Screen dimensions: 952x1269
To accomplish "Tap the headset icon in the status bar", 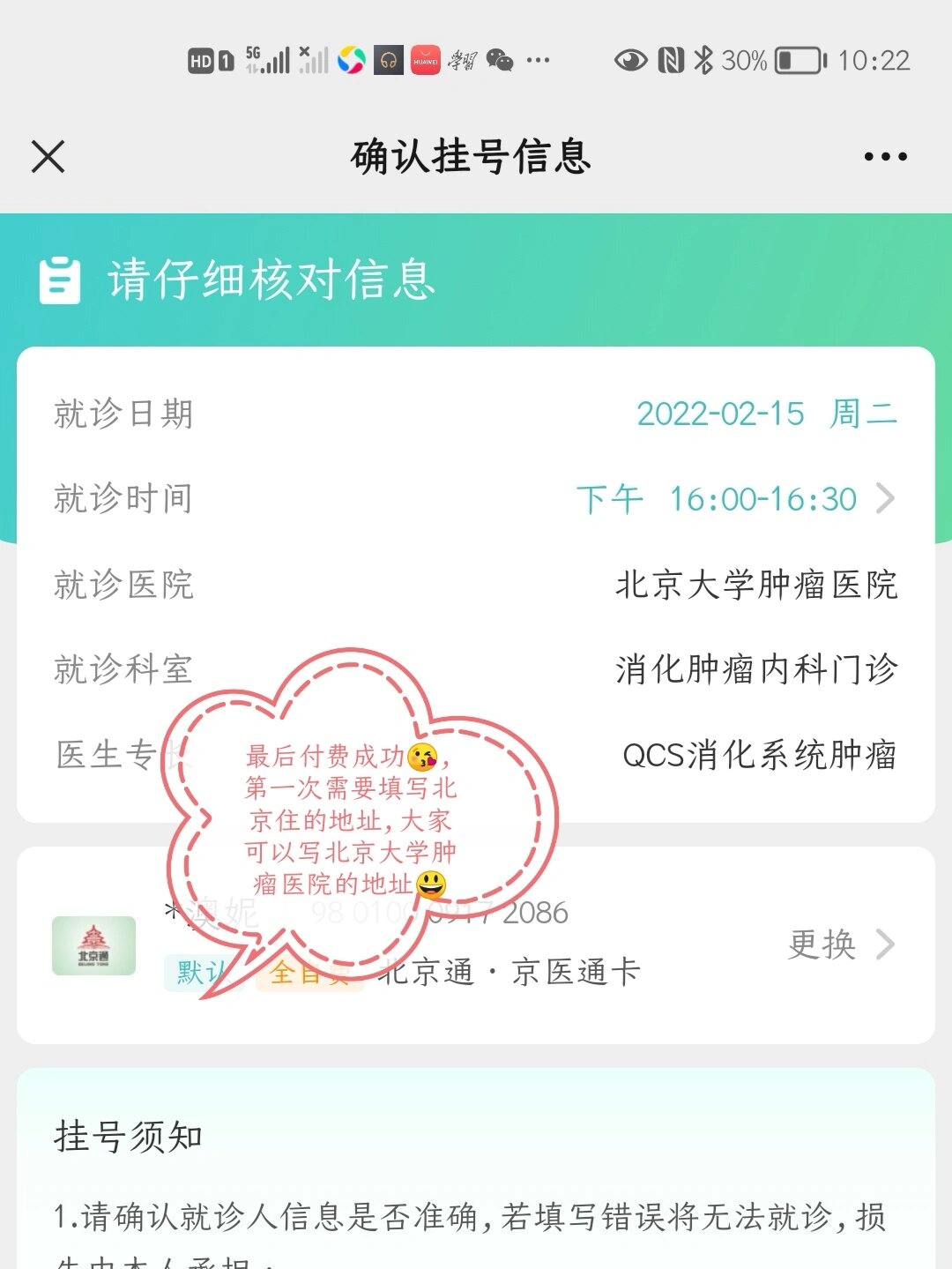I will click(x=388, y=59).
